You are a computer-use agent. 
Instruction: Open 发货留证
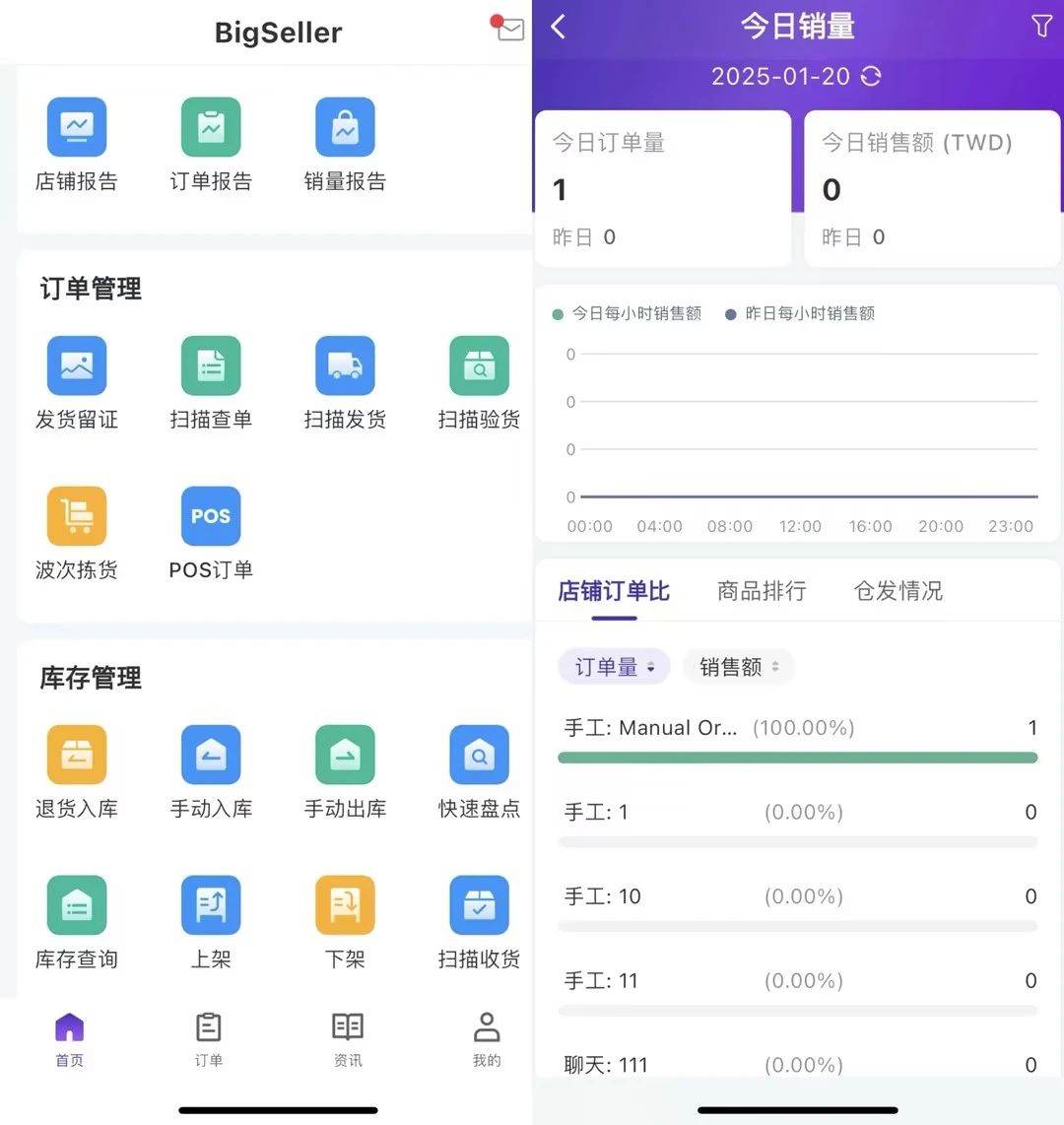(x=77, y=382)
